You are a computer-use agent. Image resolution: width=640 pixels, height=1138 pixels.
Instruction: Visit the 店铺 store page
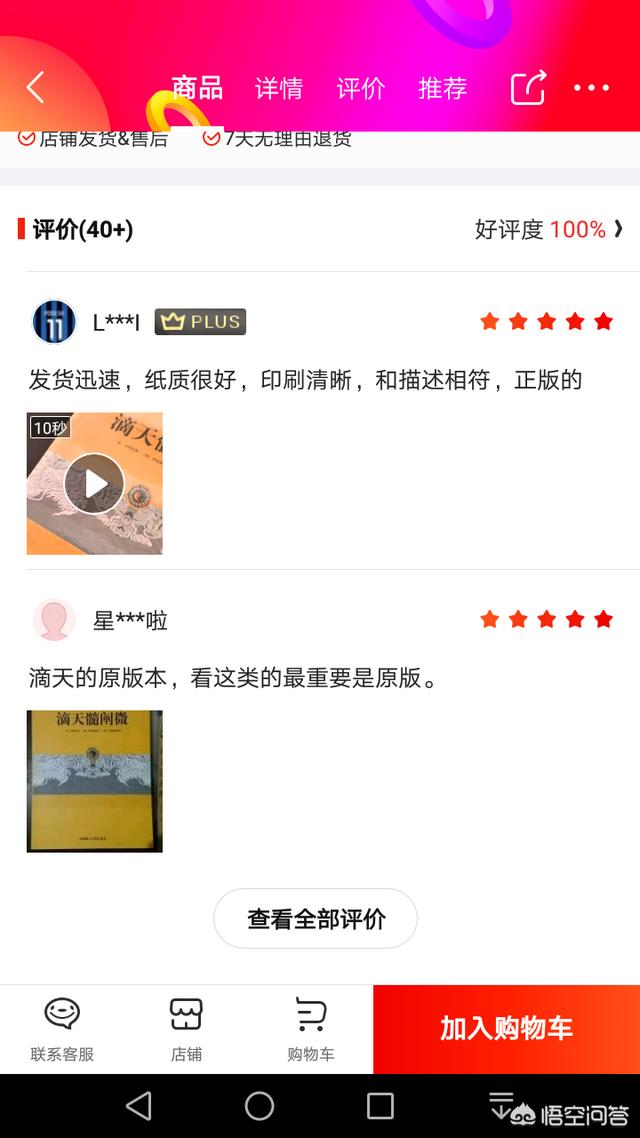(186, 1029)
